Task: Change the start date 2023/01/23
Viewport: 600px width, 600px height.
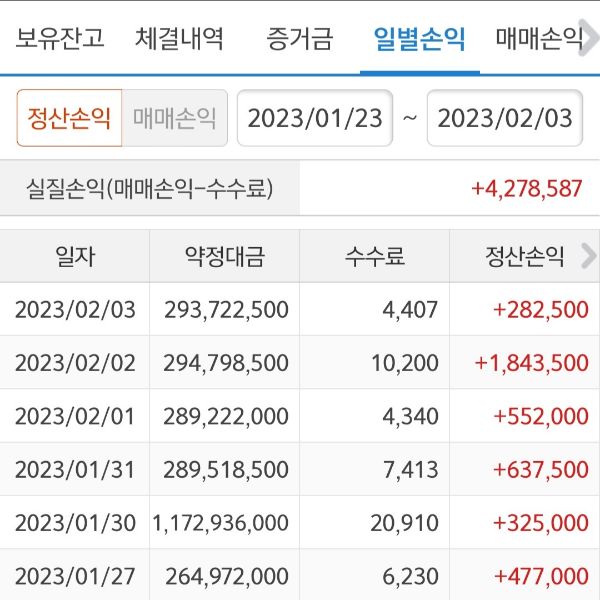Action: pyautogui.click(x=315, y=118)
